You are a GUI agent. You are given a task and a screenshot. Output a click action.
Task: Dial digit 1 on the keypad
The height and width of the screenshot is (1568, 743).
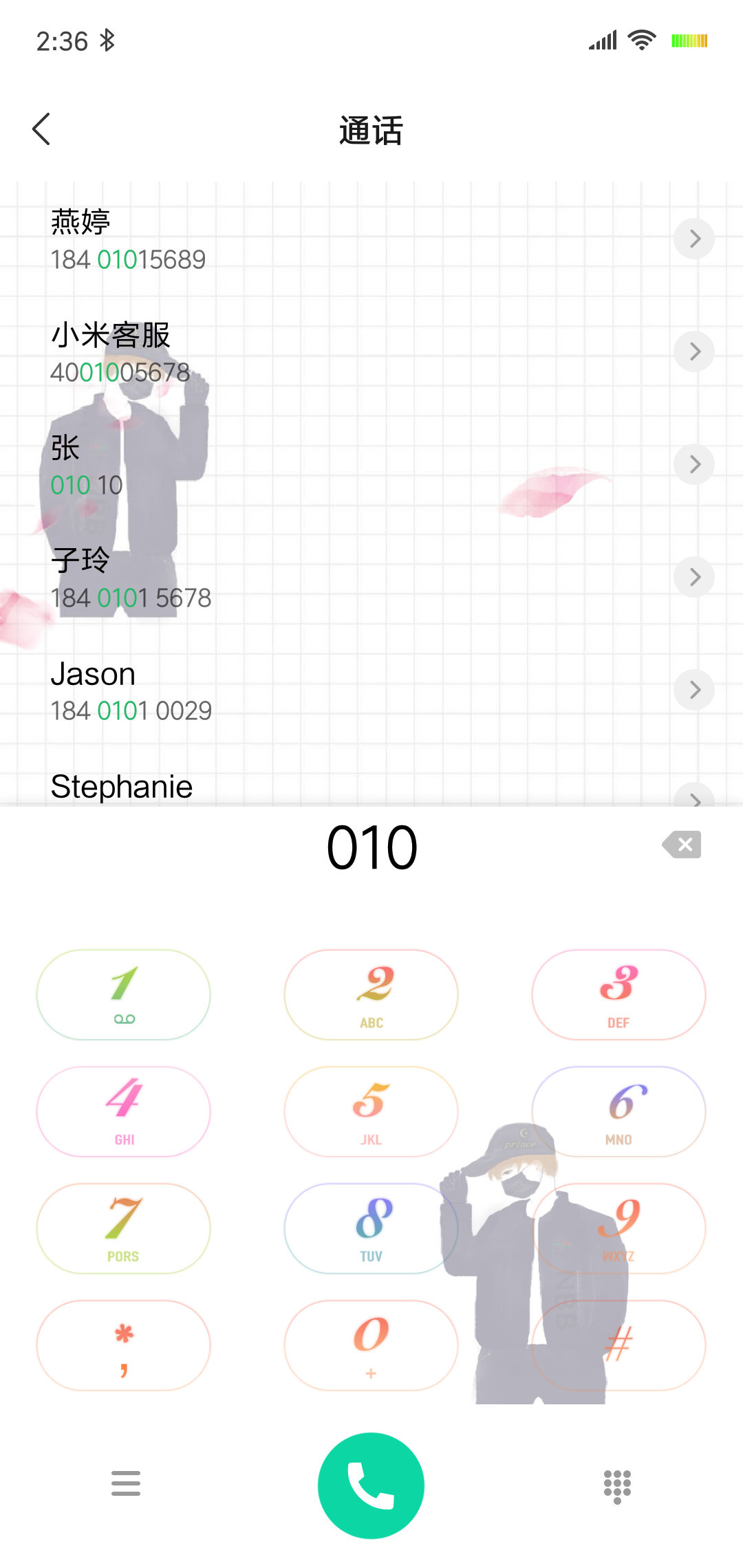(x=124, y=995)
